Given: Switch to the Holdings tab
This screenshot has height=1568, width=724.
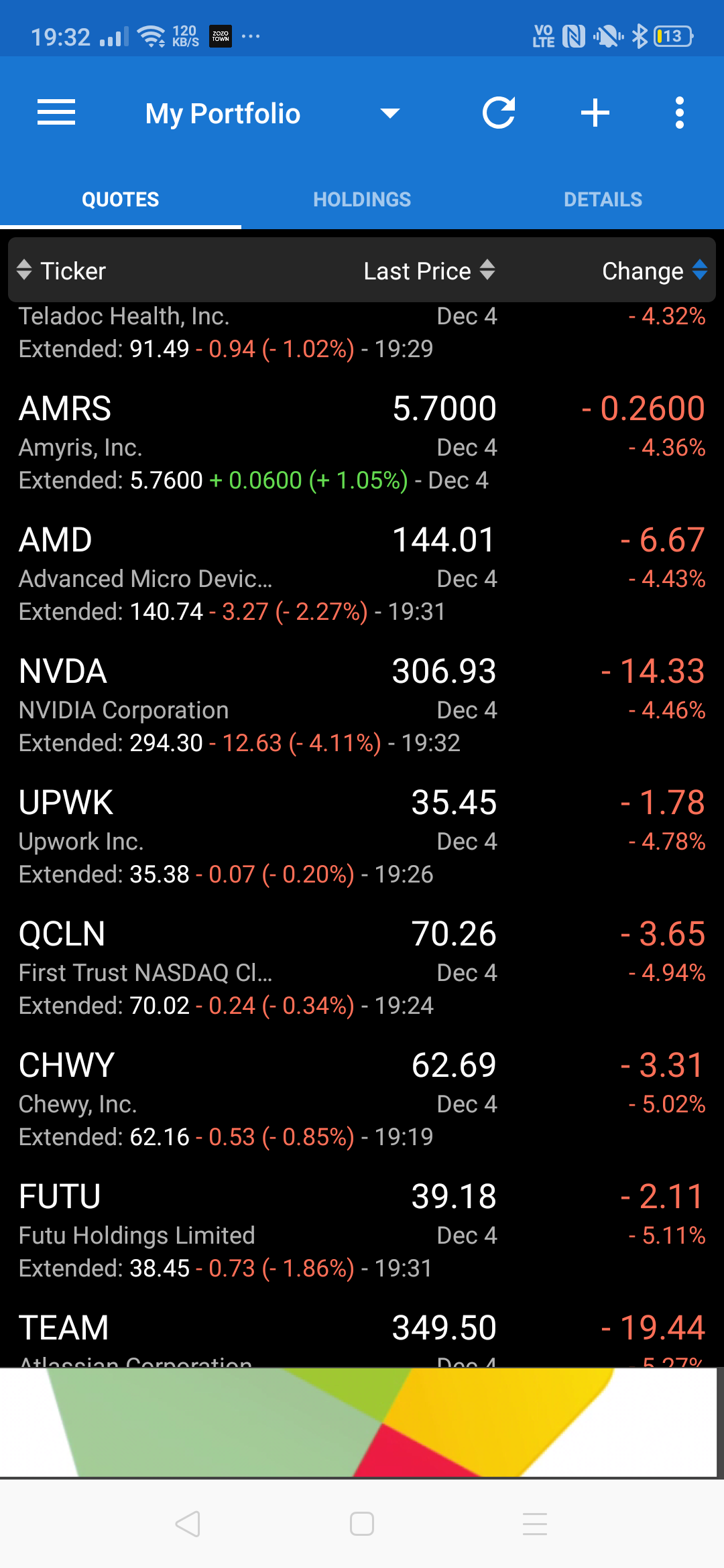Looking at the screenshot, I should click(362, 200).
